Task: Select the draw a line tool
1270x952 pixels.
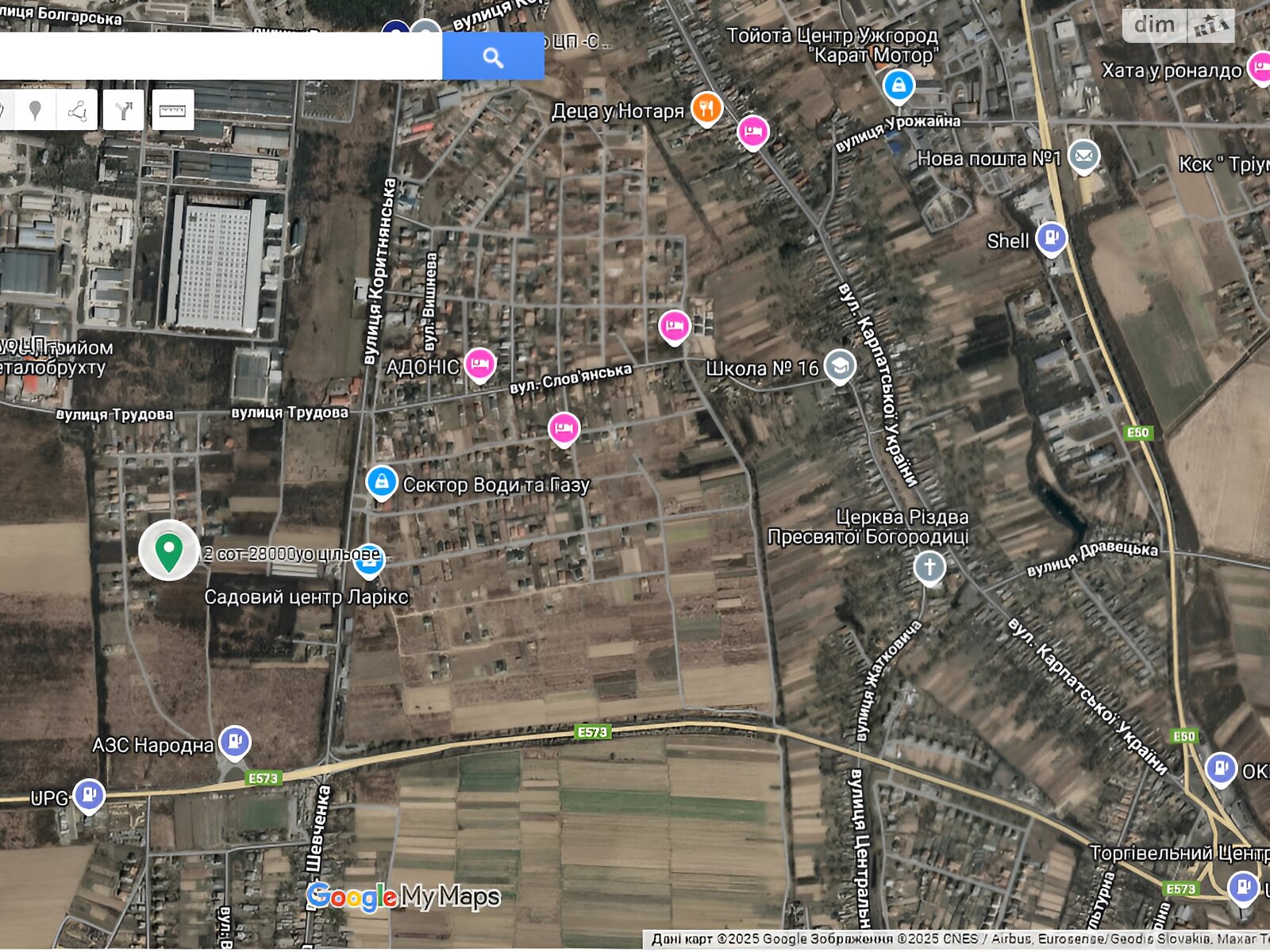Action: coord(77,110)
